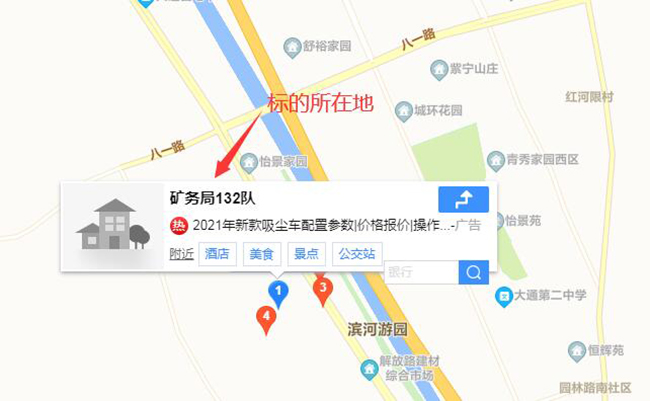Select blue map marker 1
The image size is (650, 401).
[279, 292]
